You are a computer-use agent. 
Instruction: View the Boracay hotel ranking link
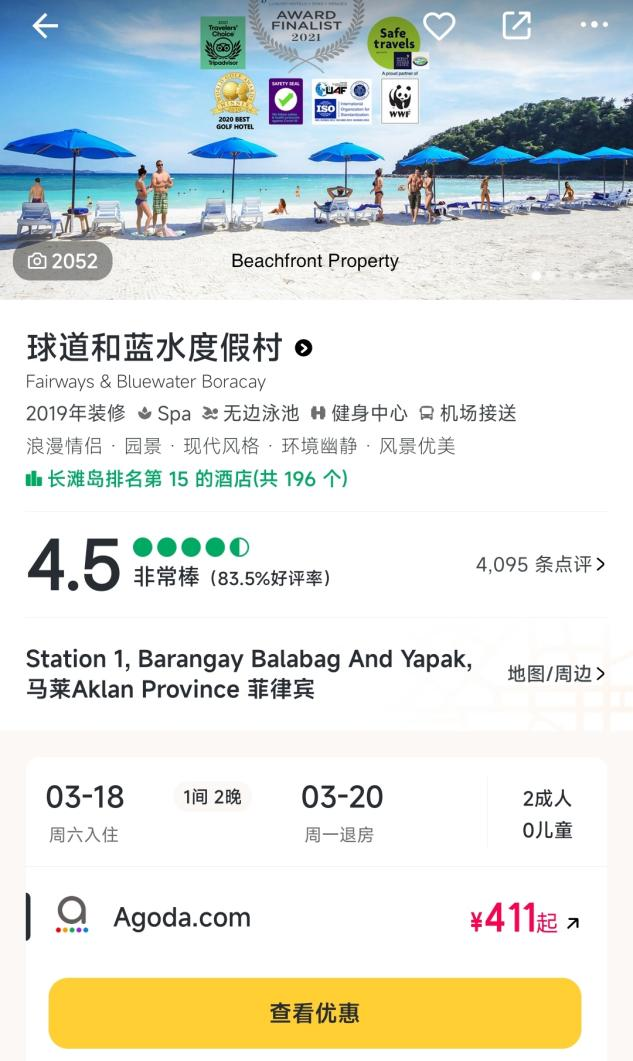[187, 479]
